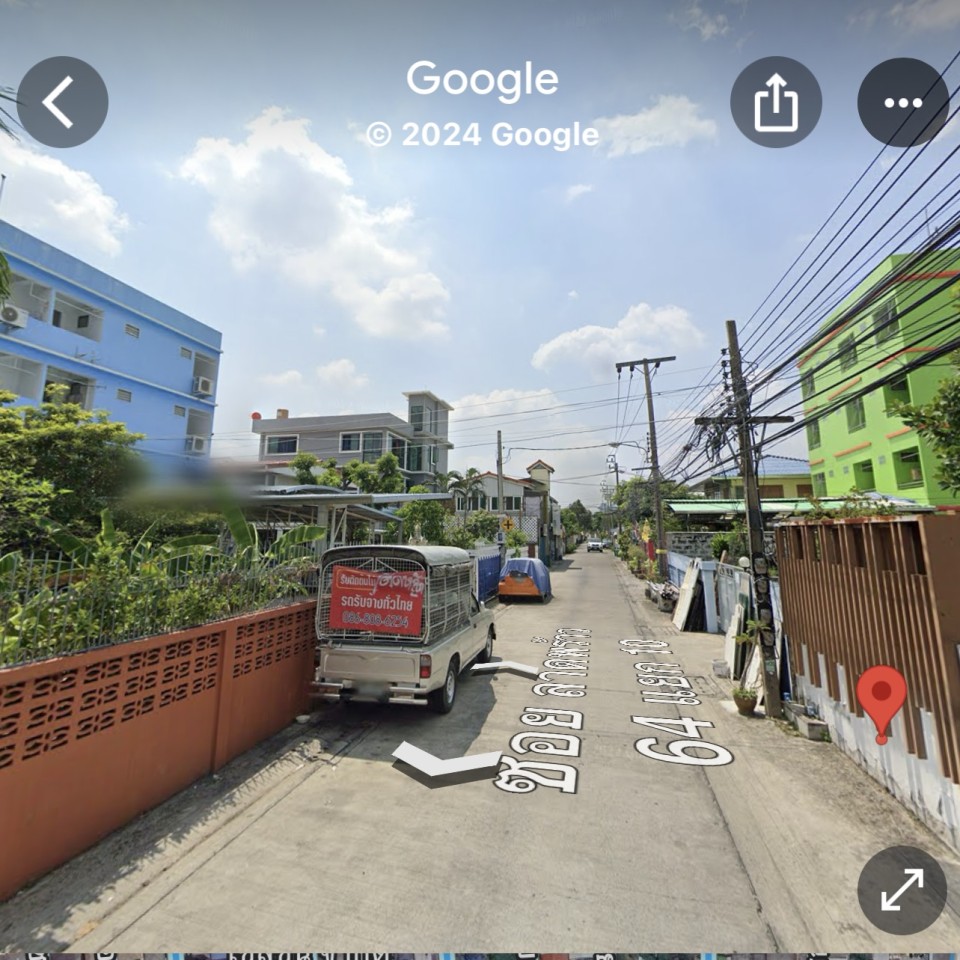Go back from Street View
The width and height of the screenshot is (960, 960).
click(62, 102)
